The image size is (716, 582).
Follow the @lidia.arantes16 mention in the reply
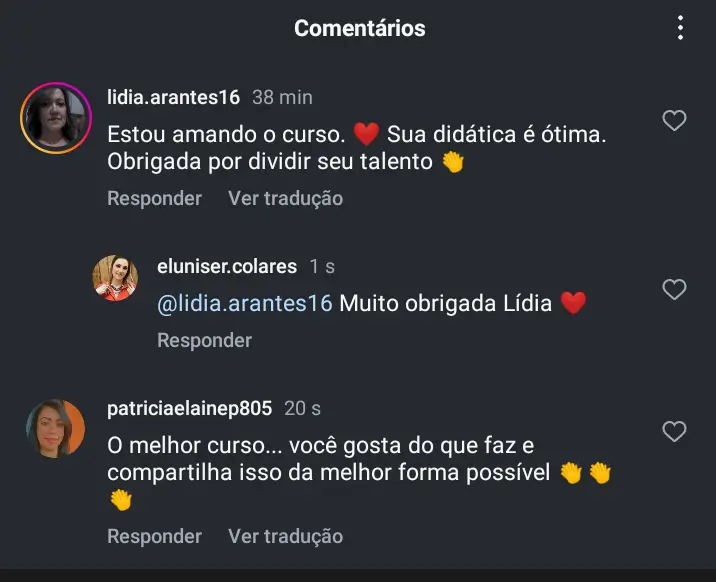tap(245, 303)
